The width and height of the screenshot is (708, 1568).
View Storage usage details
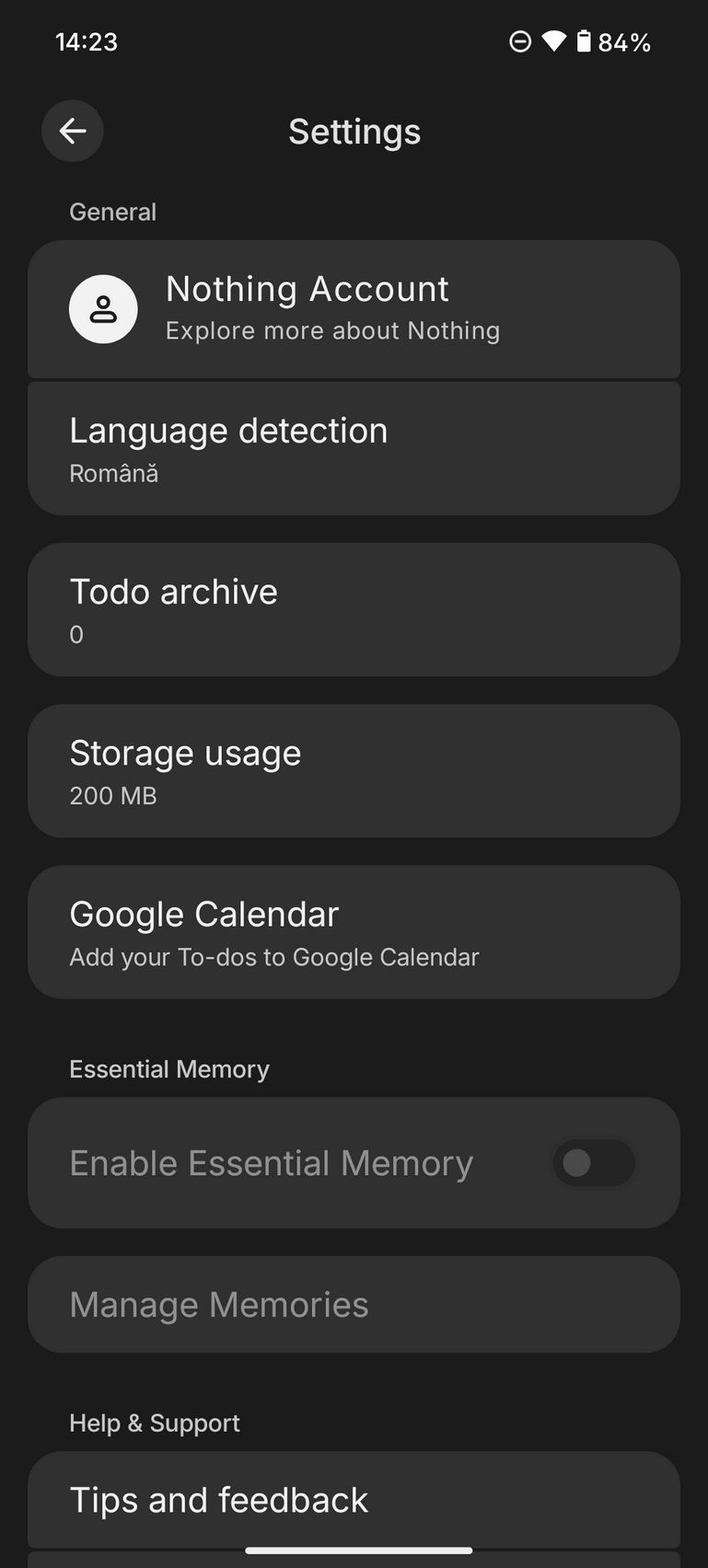click(x=354, y=771)
